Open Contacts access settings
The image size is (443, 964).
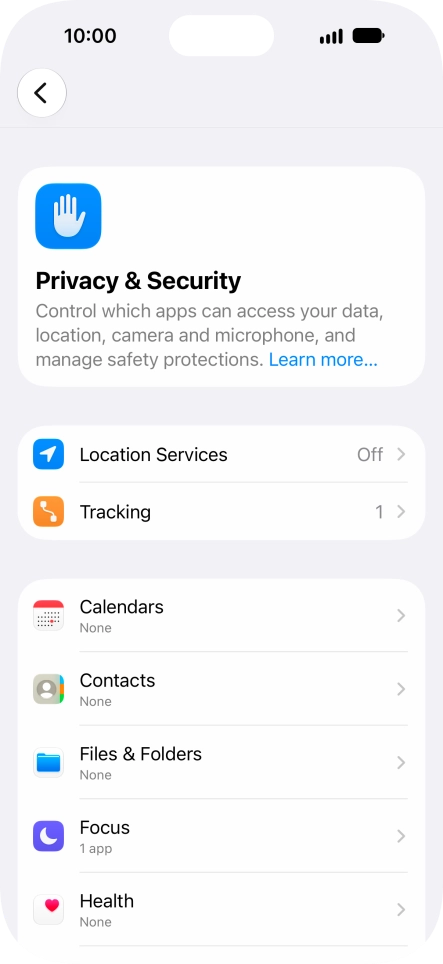[x=221, y=689]
